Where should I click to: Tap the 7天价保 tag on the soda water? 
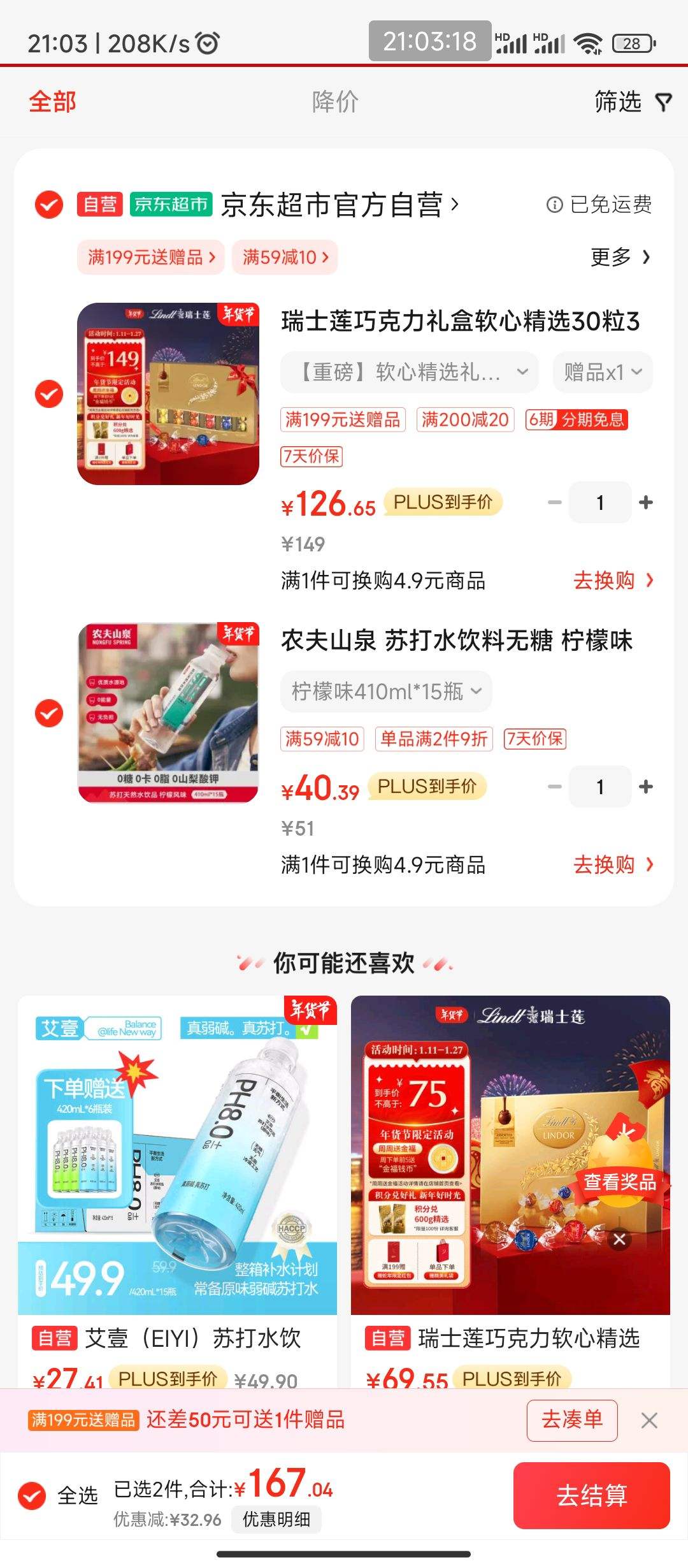pos(535,739)
